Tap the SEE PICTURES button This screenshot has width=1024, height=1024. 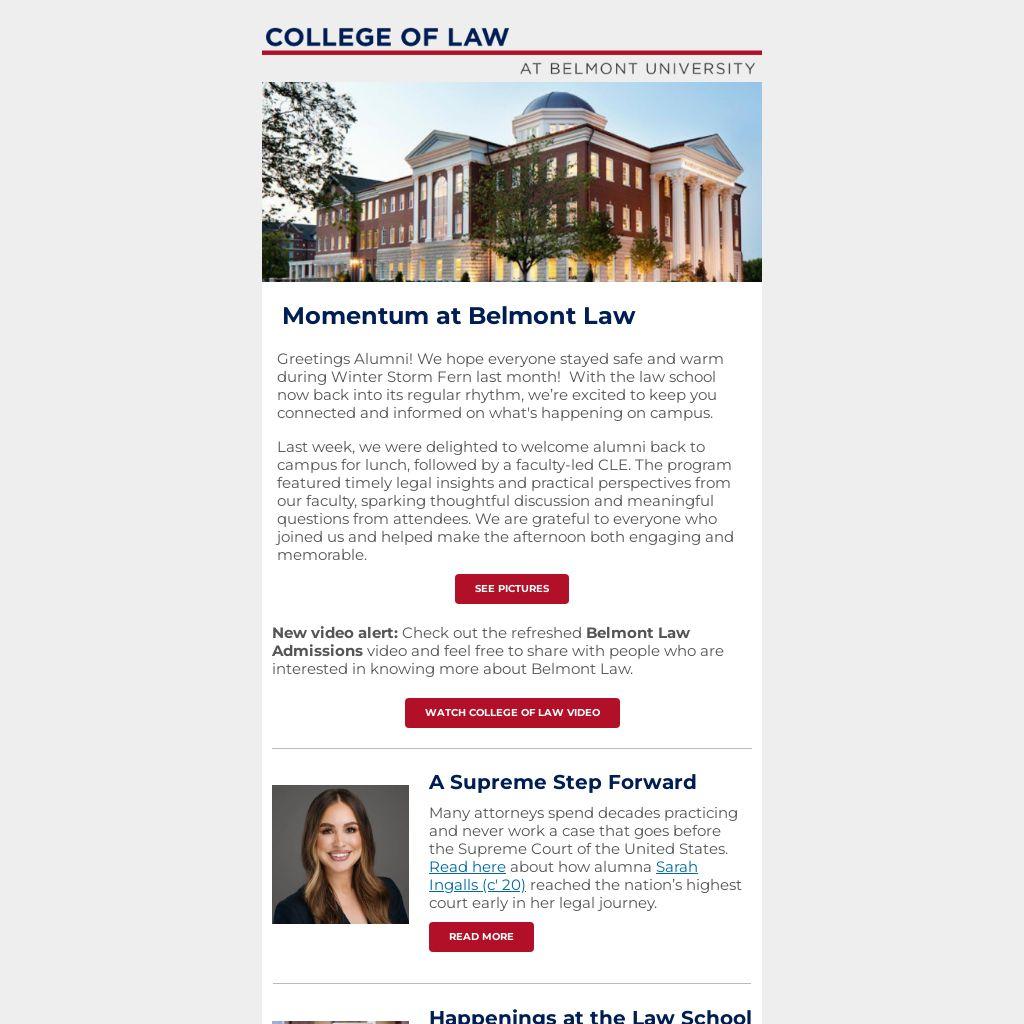(511, 589)
